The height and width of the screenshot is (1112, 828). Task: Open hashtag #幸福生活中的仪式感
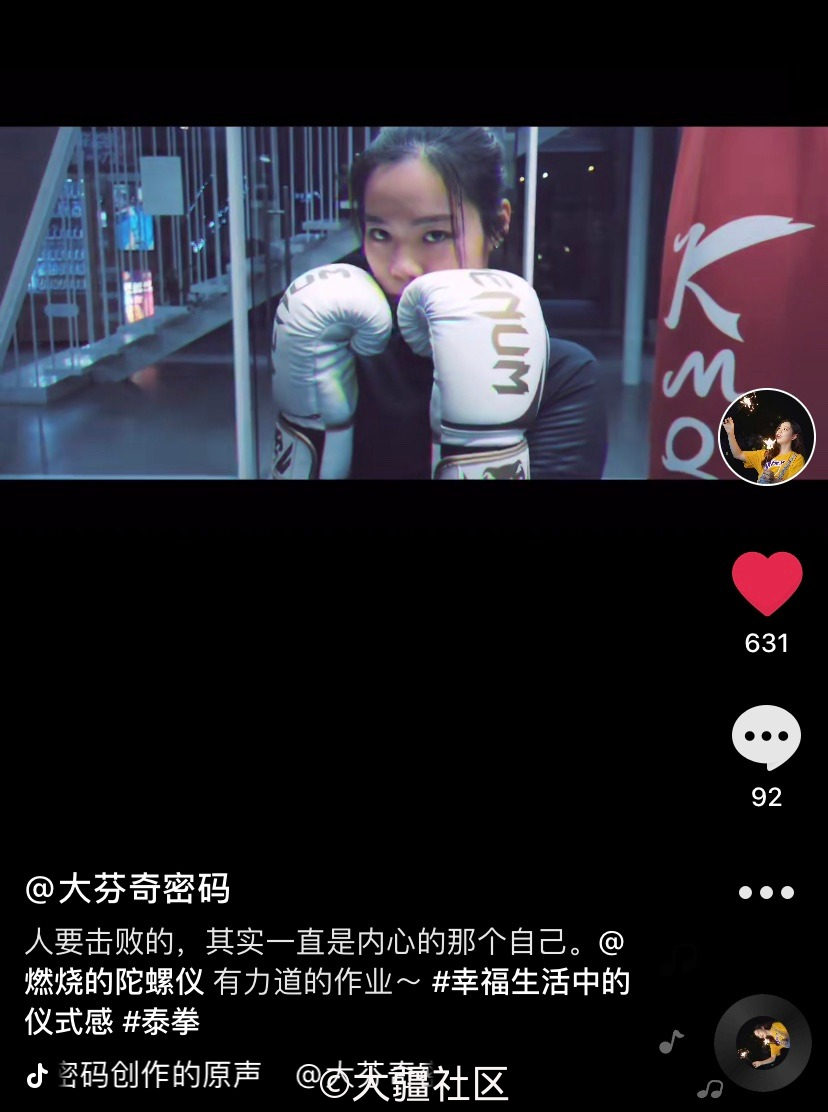point(530,982)
